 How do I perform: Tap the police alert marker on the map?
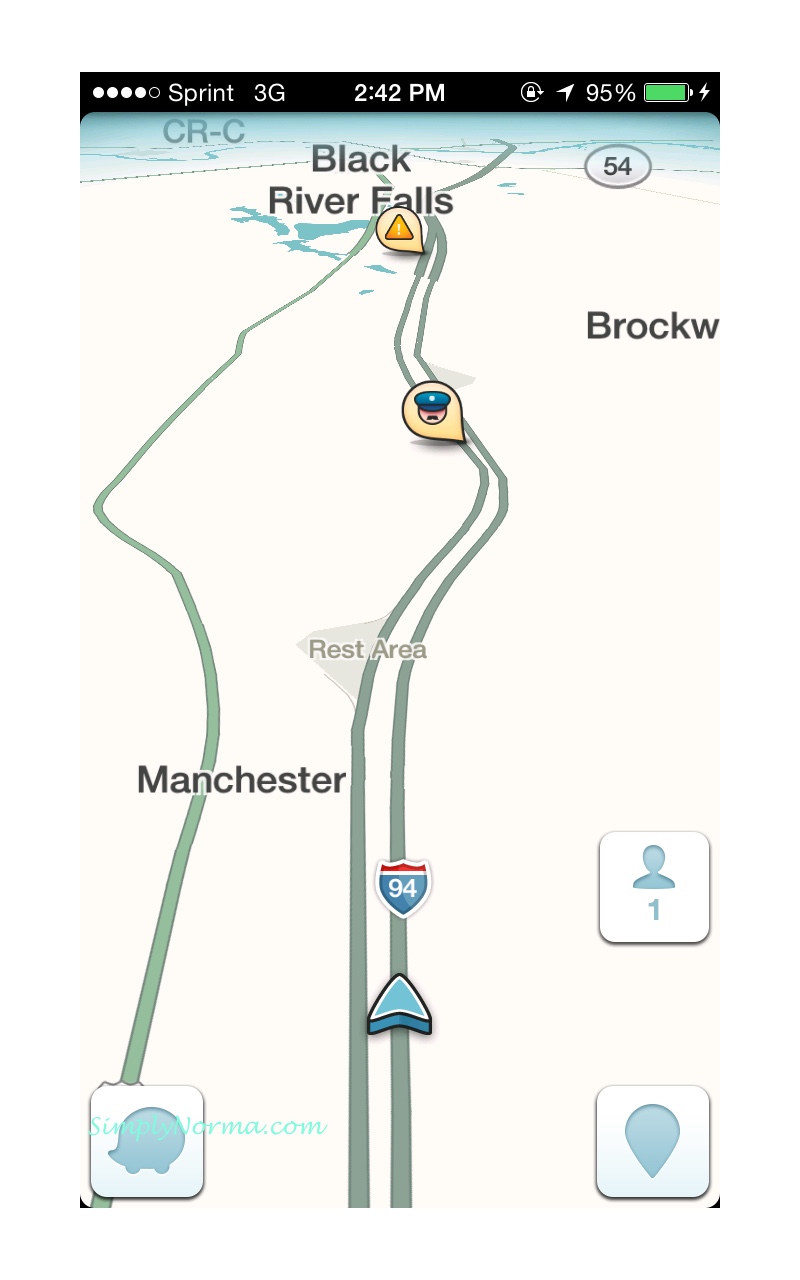point(434,412)
